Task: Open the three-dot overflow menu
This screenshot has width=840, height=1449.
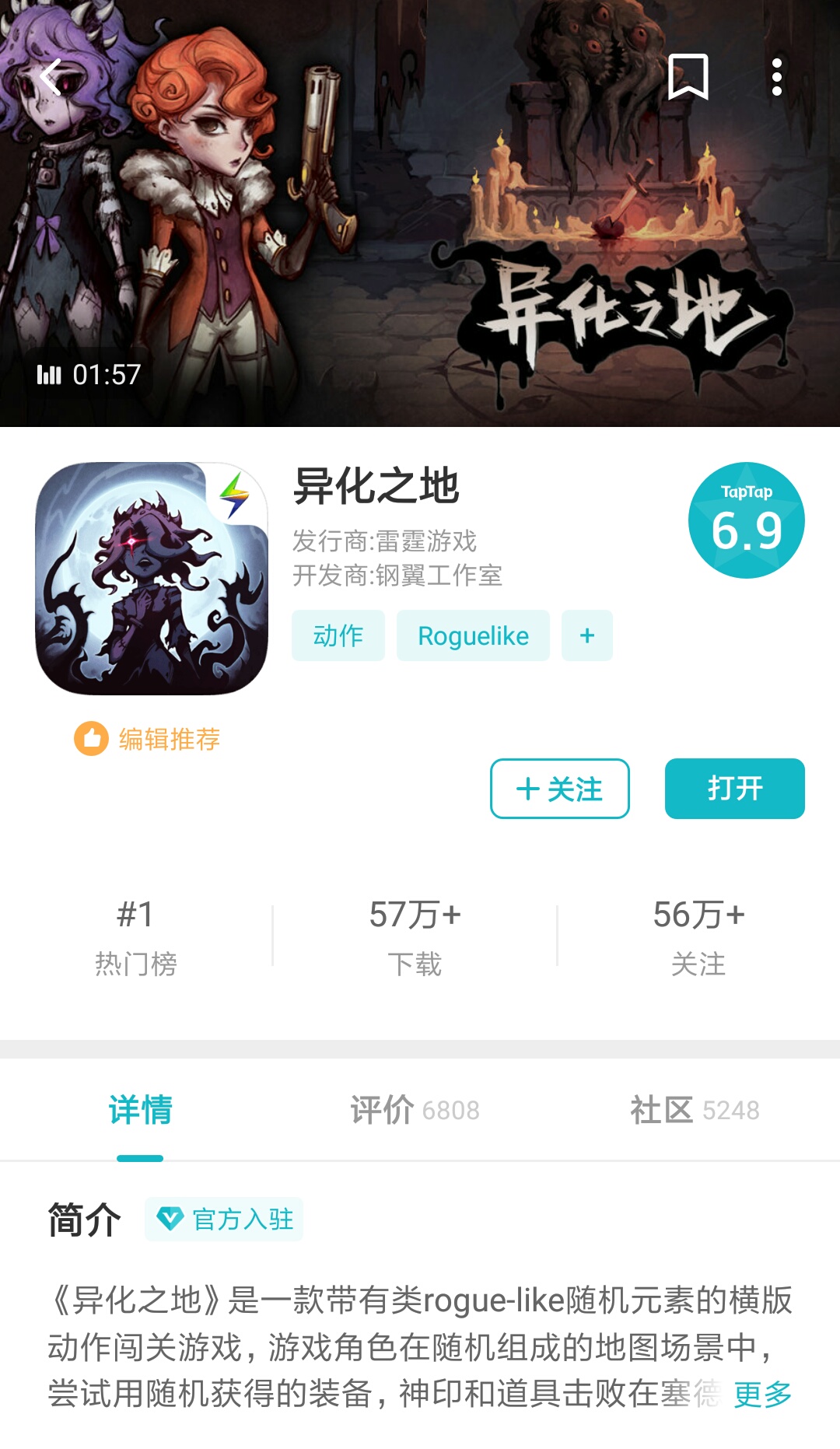Action: 776,78
